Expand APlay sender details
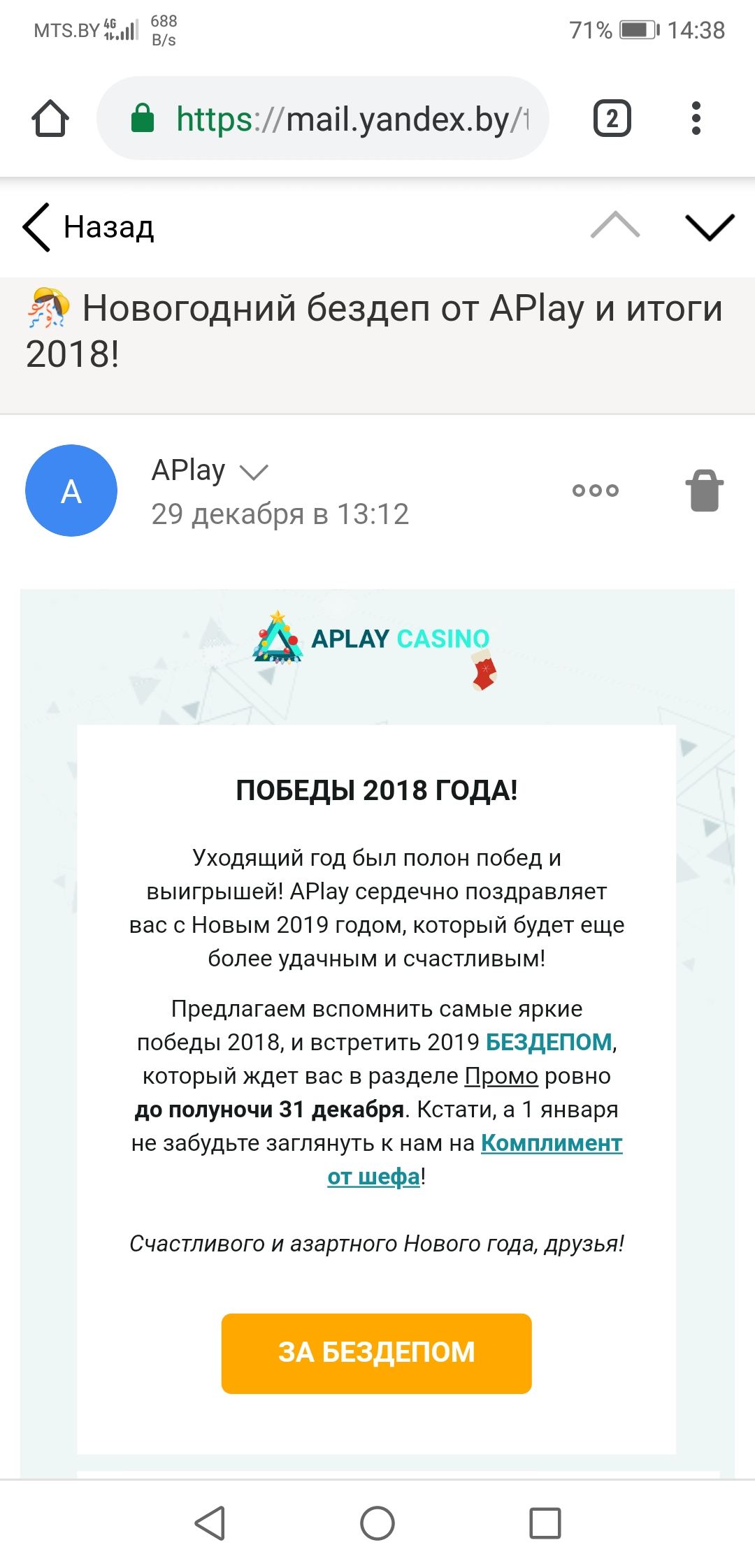 click(253, 472)
